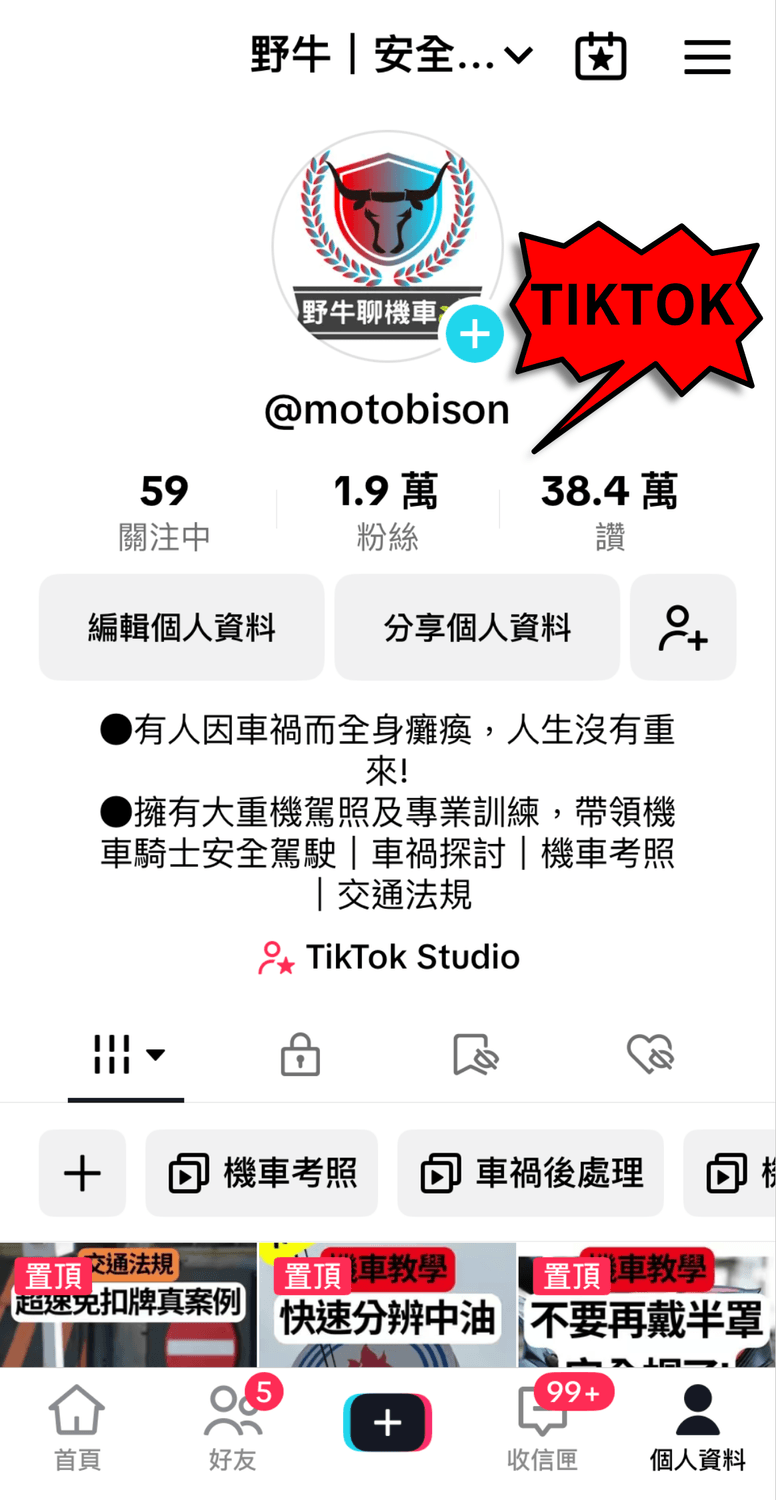This screenshot has width=776, height=1500.
Task: Tap the plus badge on profile photo
Action: [x=474, y=334]
